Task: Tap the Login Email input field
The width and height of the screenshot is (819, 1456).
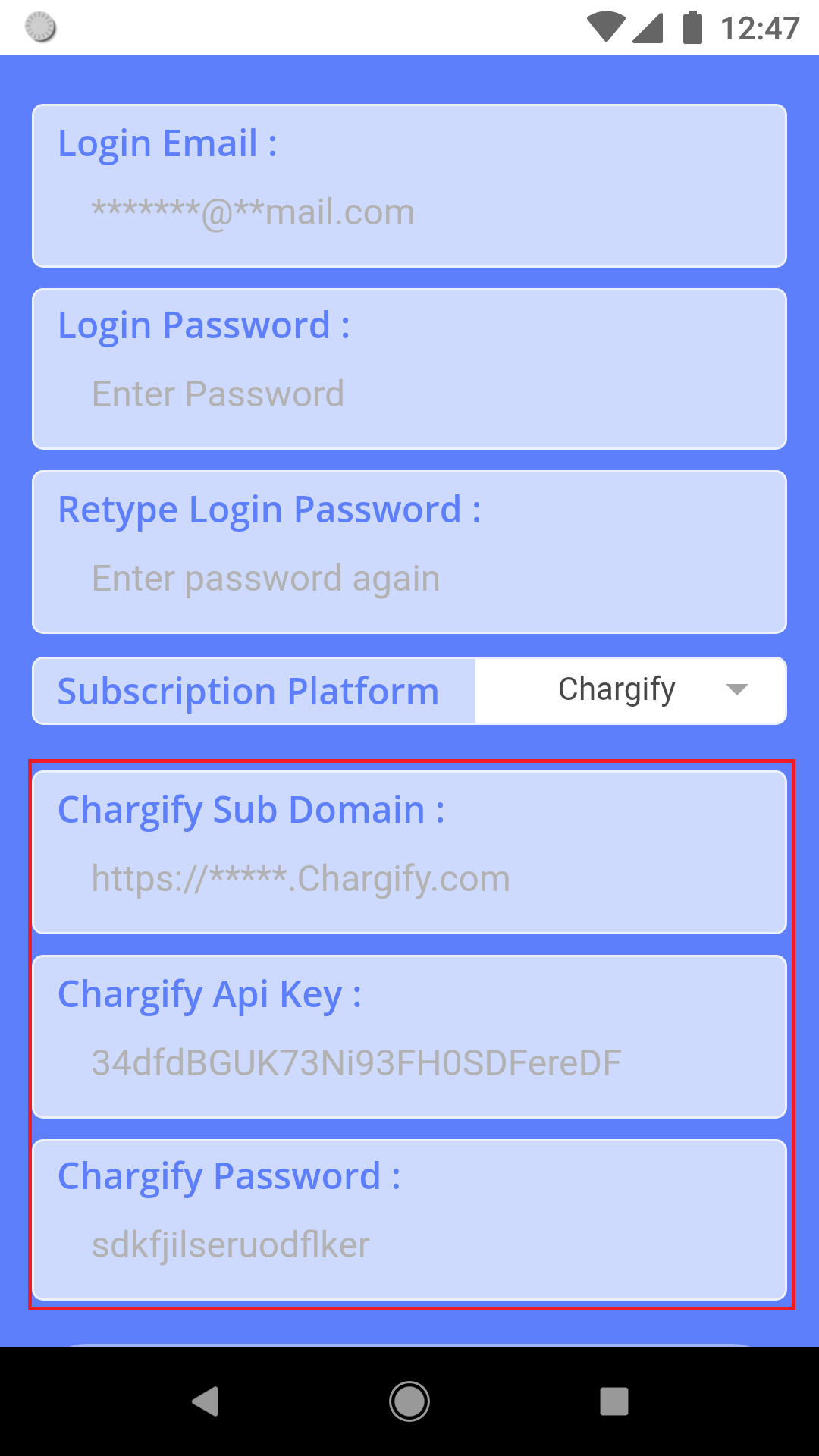Action: [409, 212]
